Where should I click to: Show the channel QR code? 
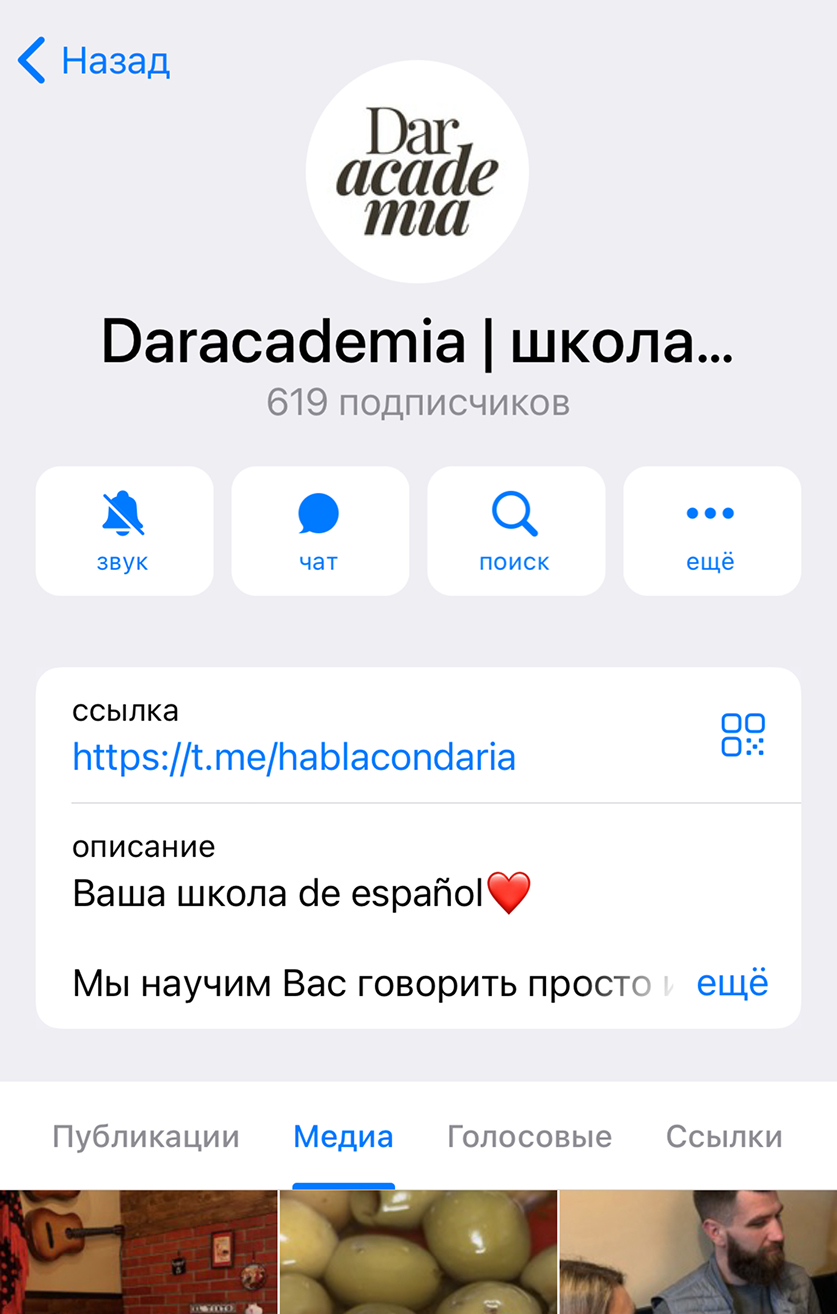(x=743, y=735)
